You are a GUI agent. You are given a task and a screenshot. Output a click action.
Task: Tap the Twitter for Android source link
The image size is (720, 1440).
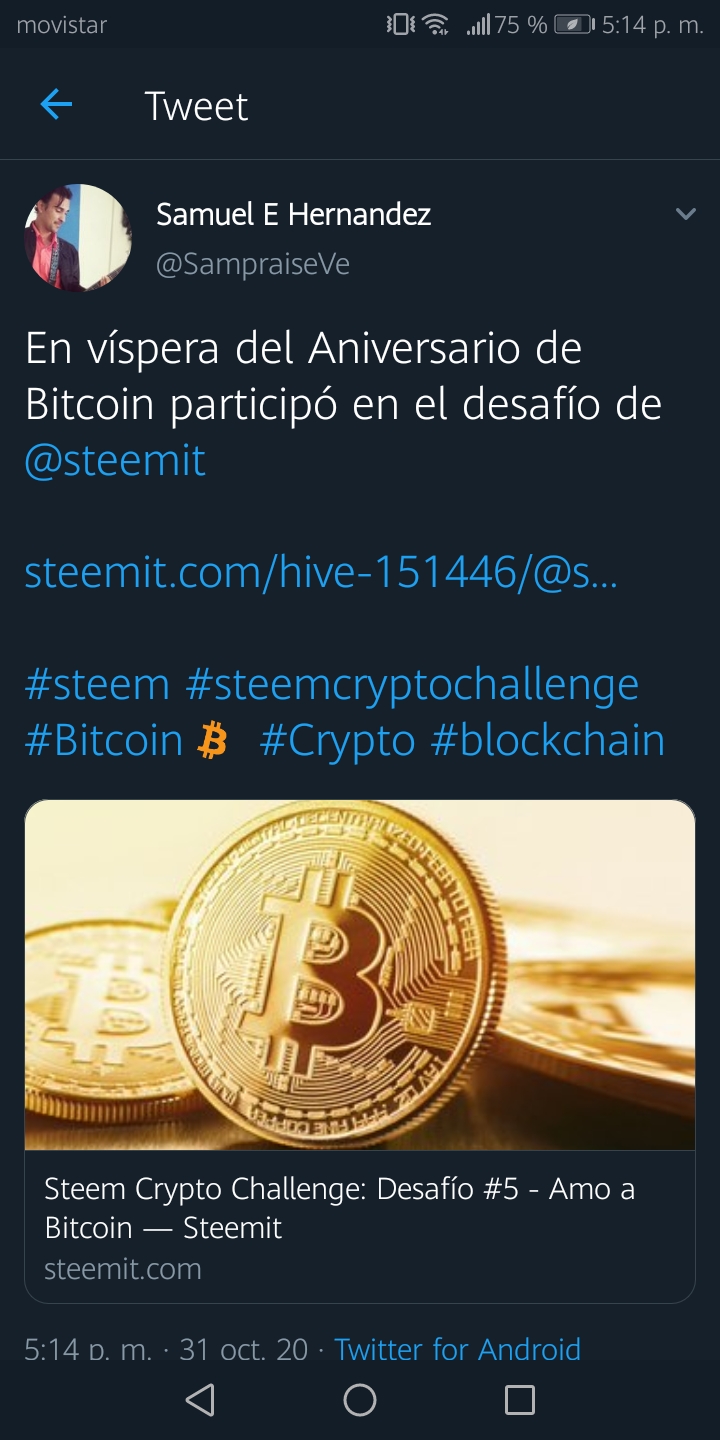tap(457, 1347)
